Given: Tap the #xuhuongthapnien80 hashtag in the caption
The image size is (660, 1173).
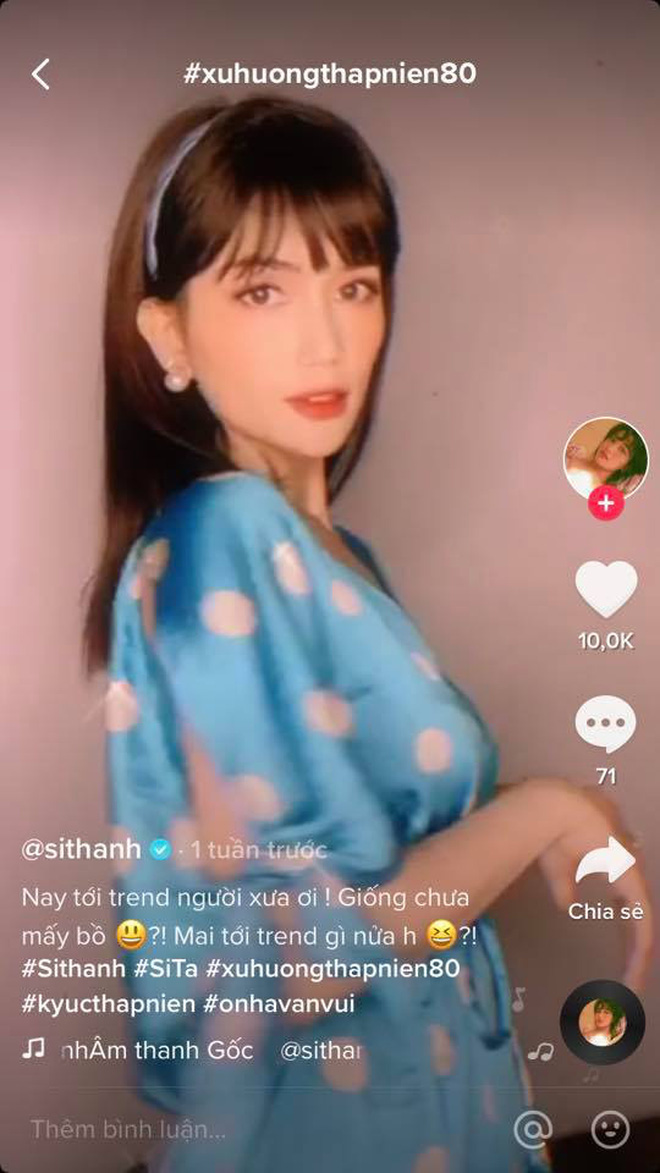Looking at the screenshot, I should (x=332, y=970).
